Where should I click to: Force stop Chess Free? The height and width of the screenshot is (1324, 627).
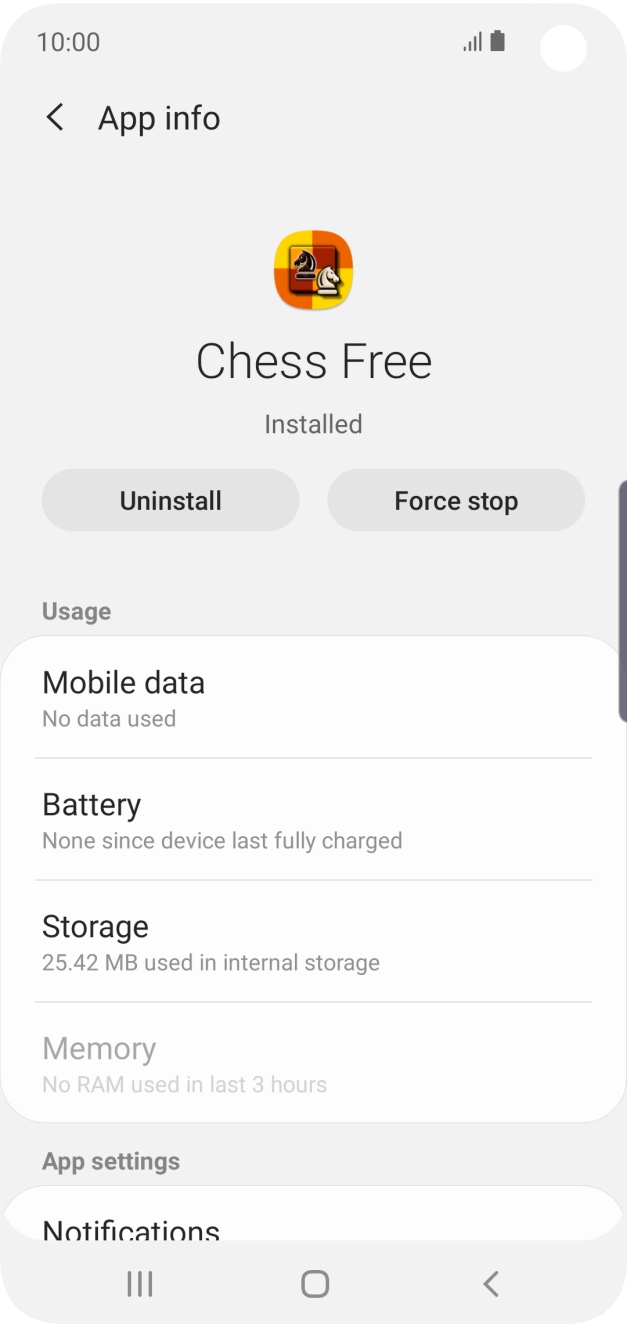pyautogui.click(x=456, y=500)
